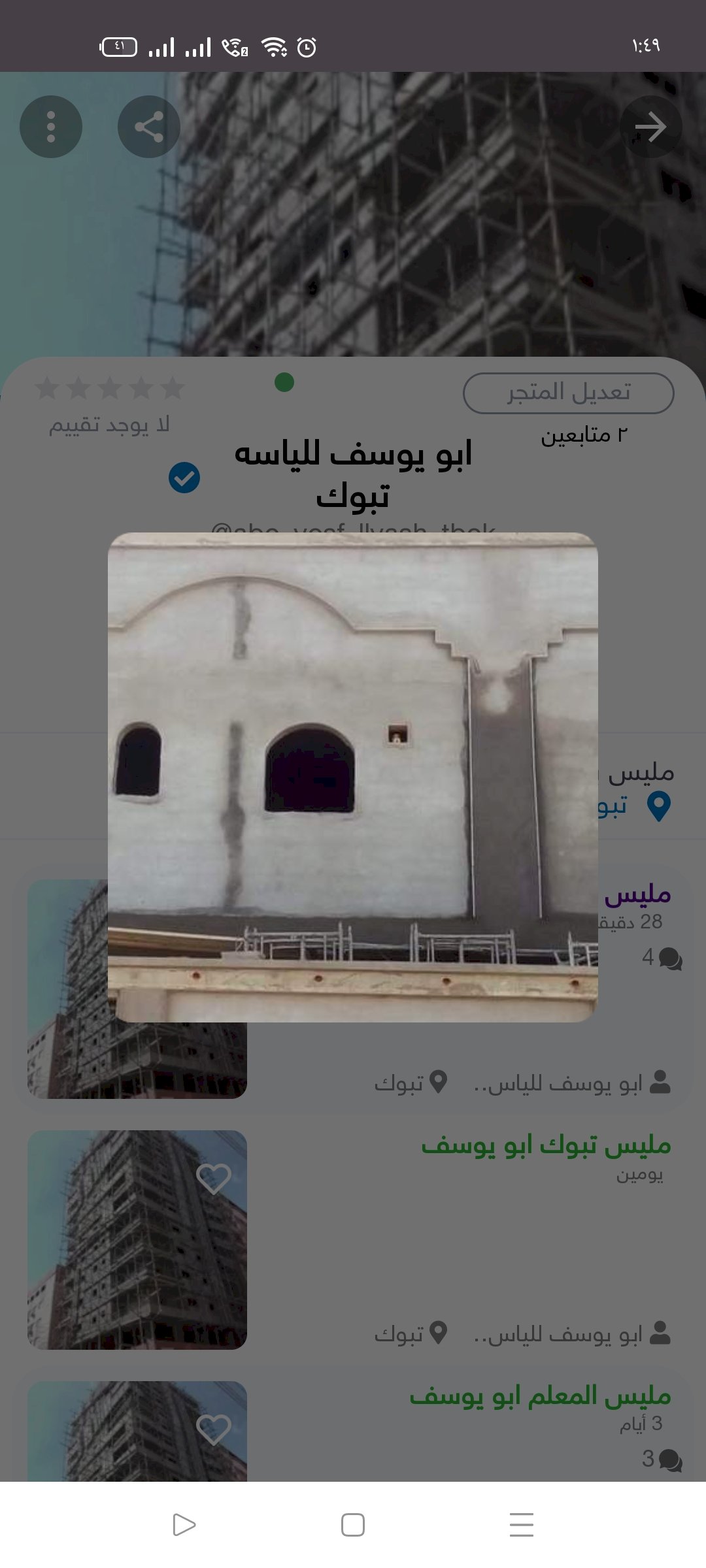This screenshot has width=706, height=1568.
Task: Open the مليس المعلم ابو يوسف listing
Action: pos(540,1397)
